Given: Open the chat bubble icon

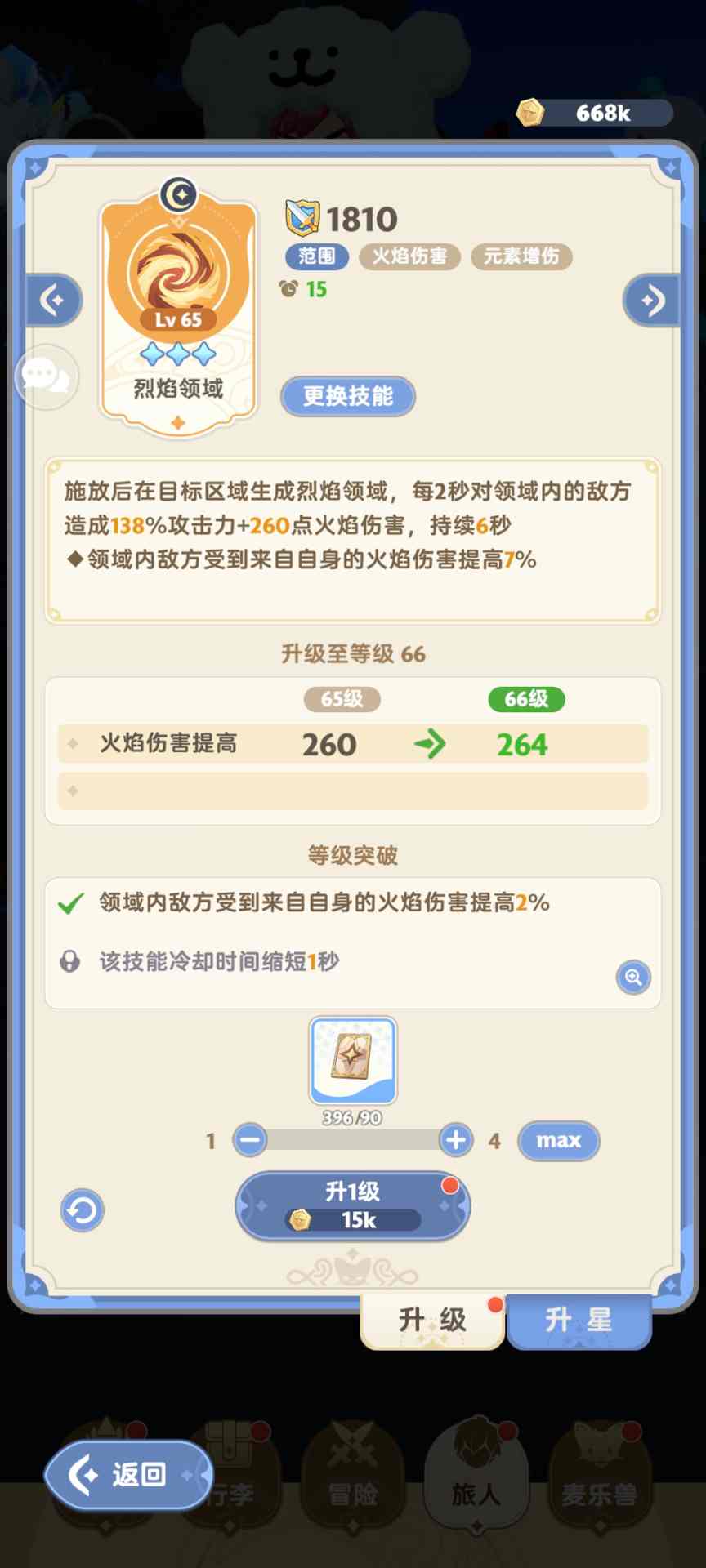Looking at the screenshot, I should (47, 376).
